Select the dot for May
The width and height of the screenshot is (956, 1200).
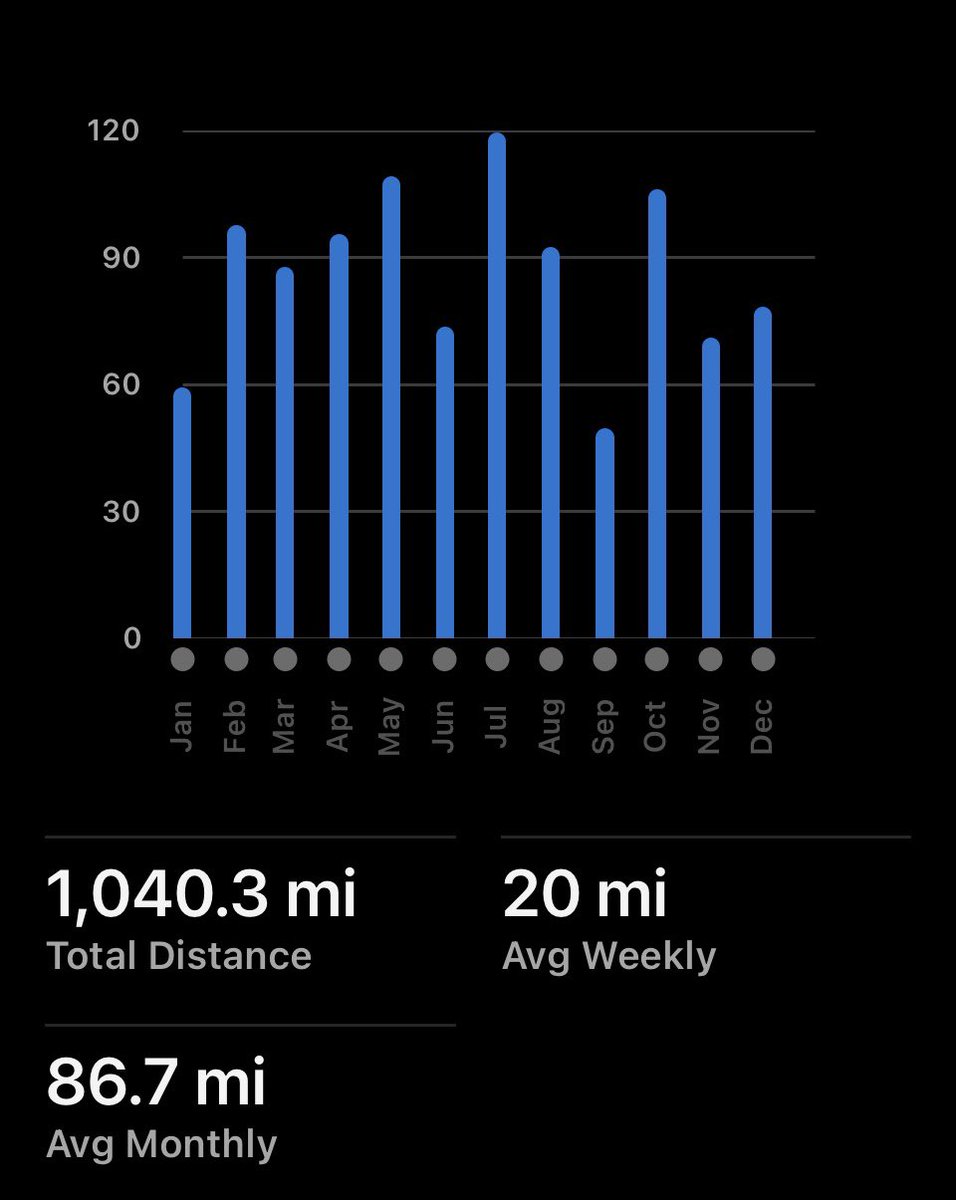point(391,660)
